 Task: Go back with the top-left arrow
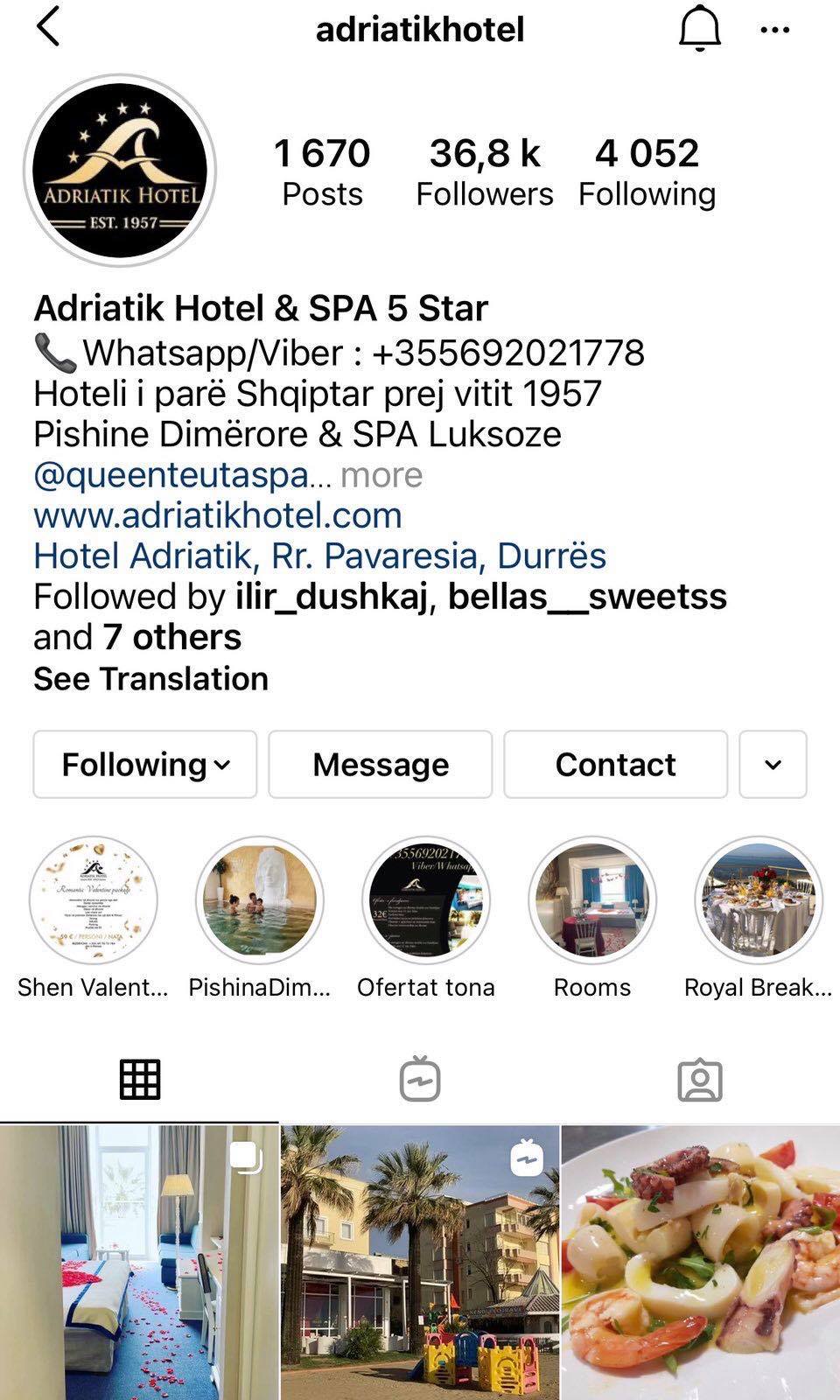tap(48, 27)
